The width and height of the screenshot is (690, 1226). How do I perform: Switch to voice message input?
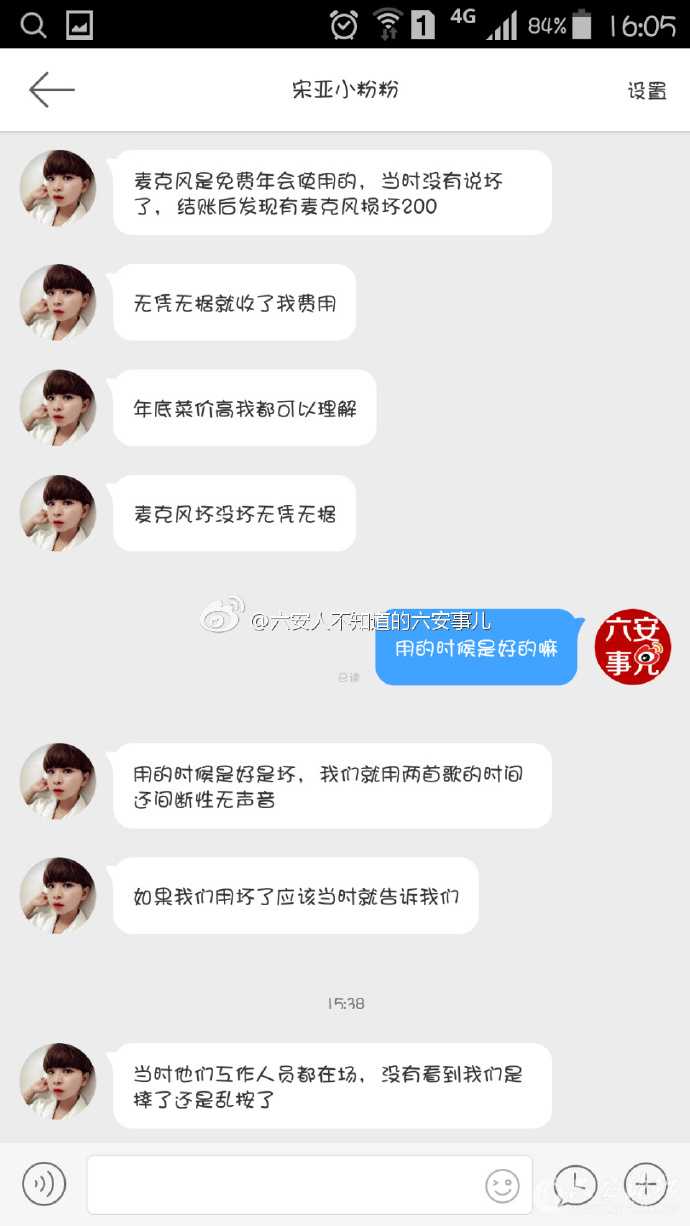pyautogui.click(x=44, y=1185)
